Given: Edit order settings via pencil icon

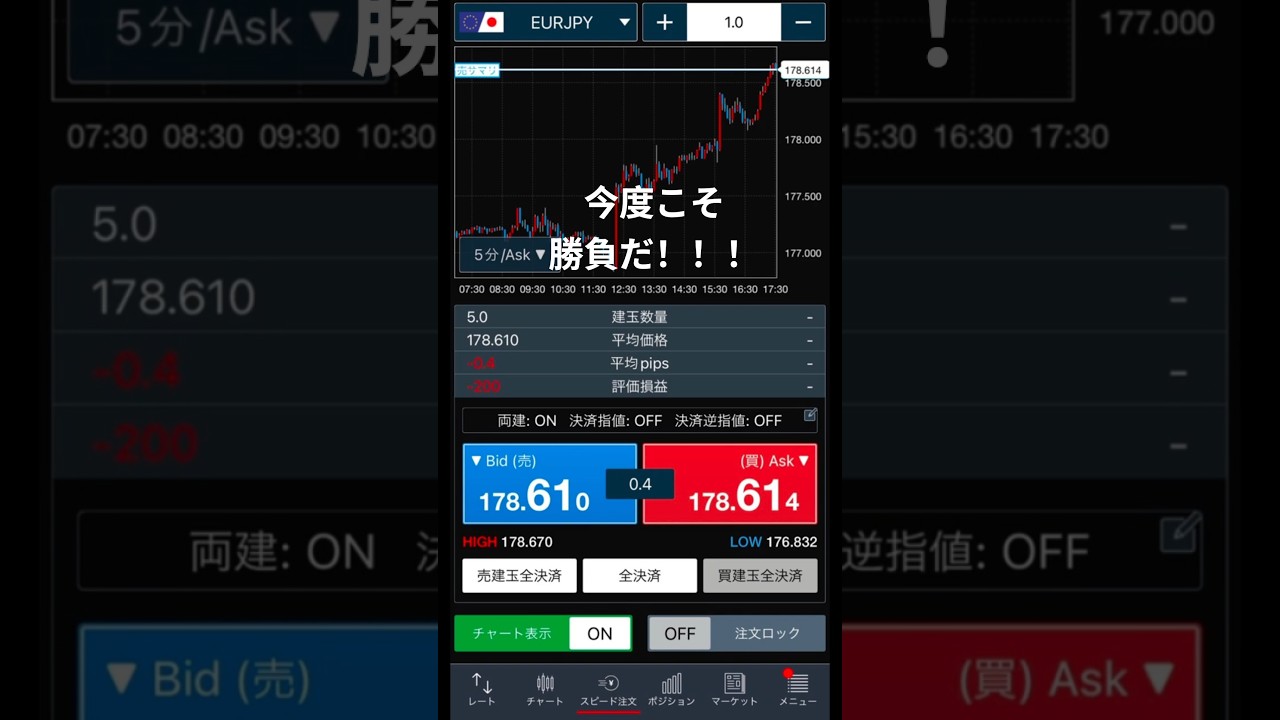Looking at the screenshot, I should pyautogui.click(x=810, y=415).
